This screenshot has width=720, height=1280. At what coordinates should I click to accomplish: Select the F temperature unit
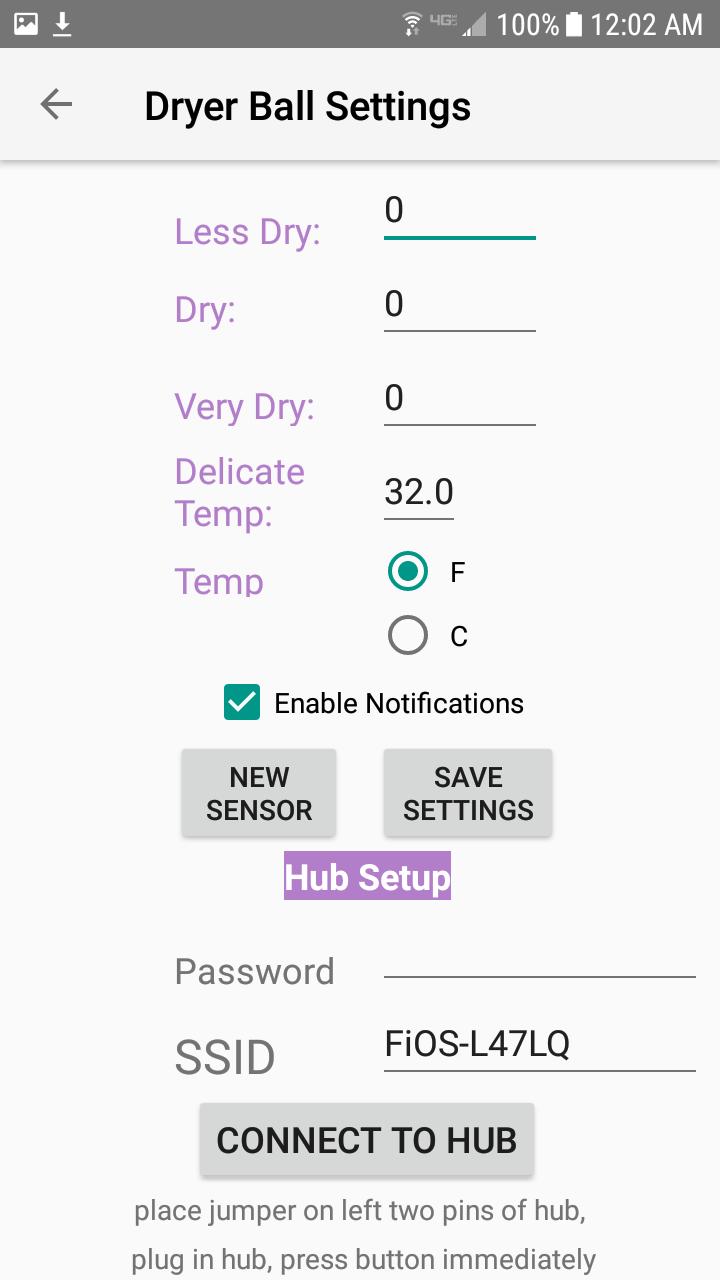tap(407, 571)
